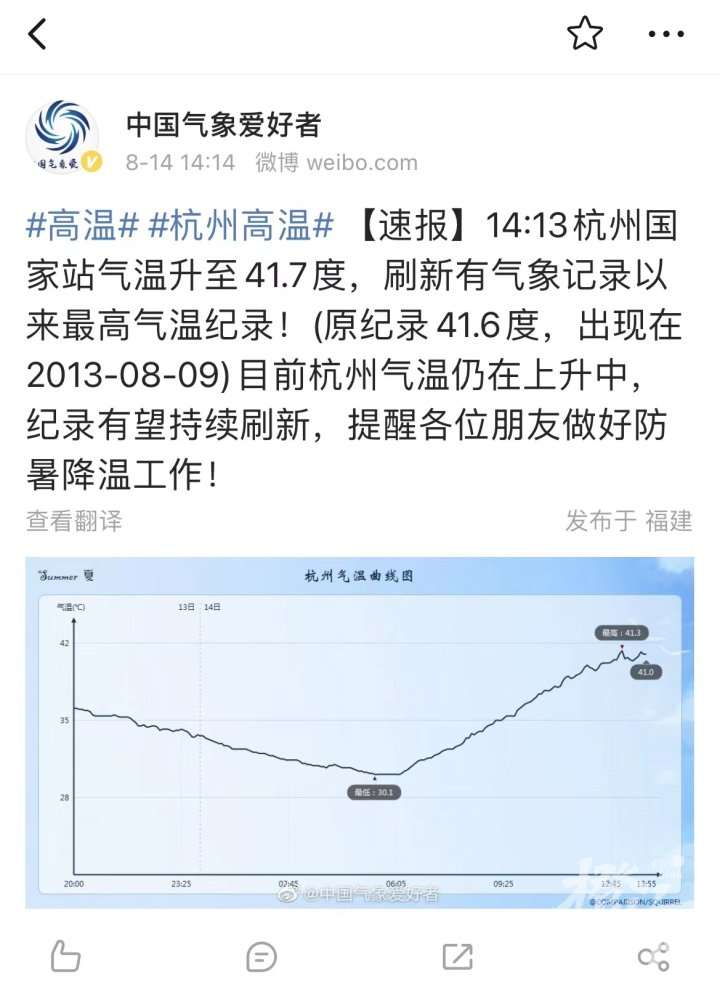Viewport: 720px width, 1003px height.
Task: Open the account name 中国气象爱好者
Action: 223,125
